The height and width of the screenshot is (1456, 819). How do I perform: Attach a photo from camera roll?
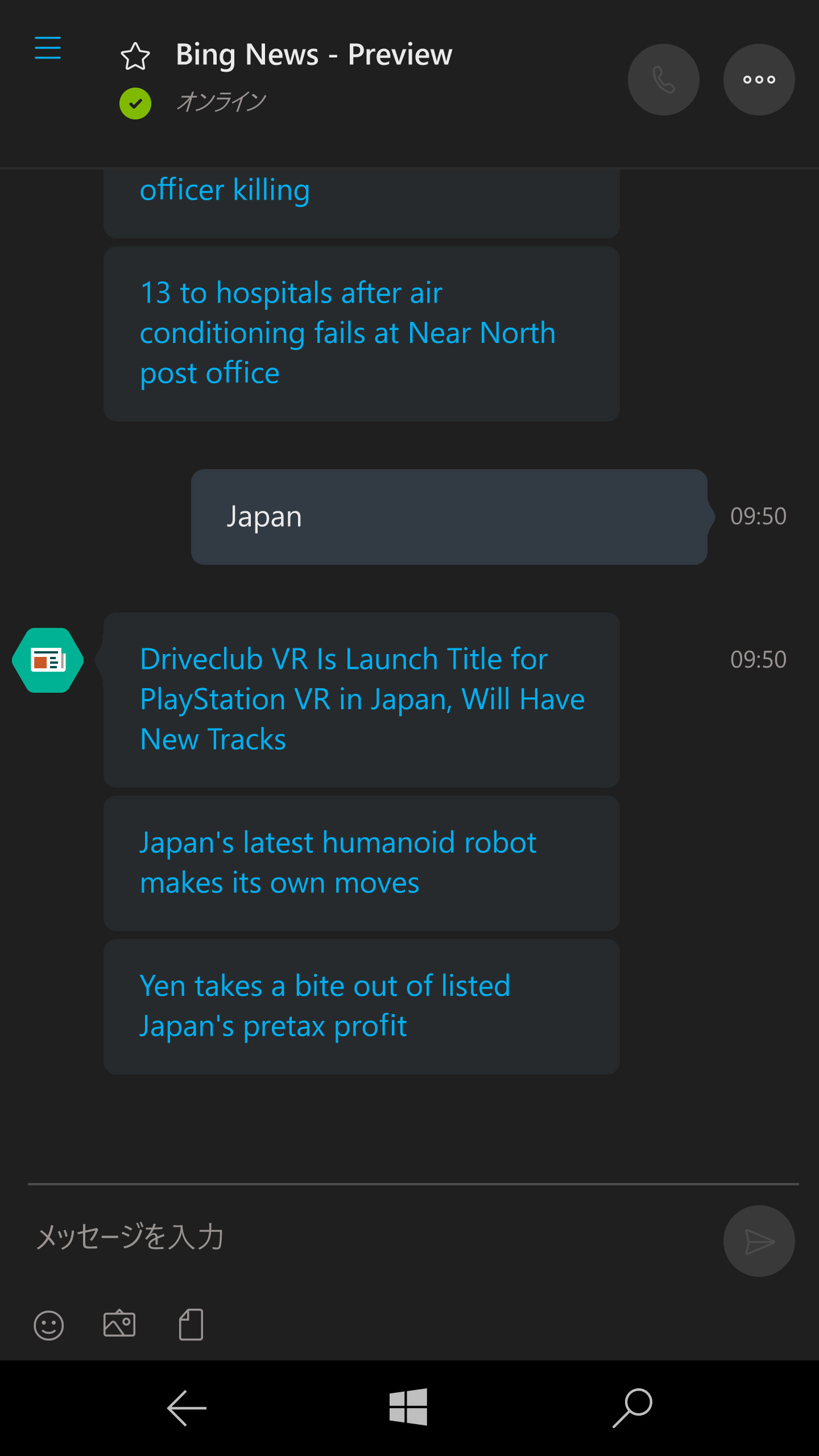[x=119, y=1325]
